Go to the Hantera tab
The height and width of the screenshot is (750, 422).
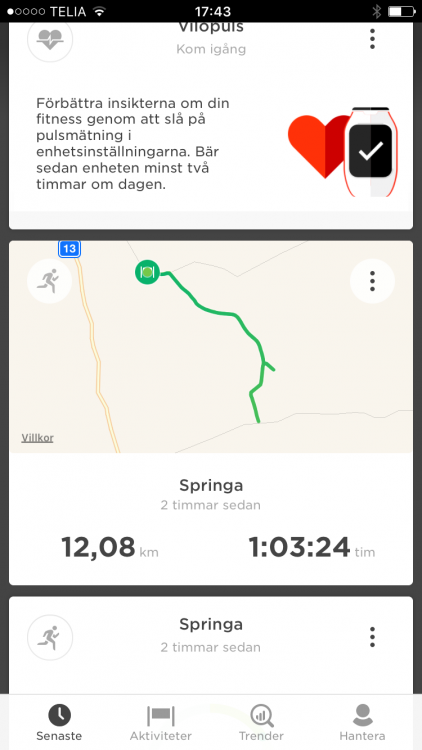[x=362, y=723]
